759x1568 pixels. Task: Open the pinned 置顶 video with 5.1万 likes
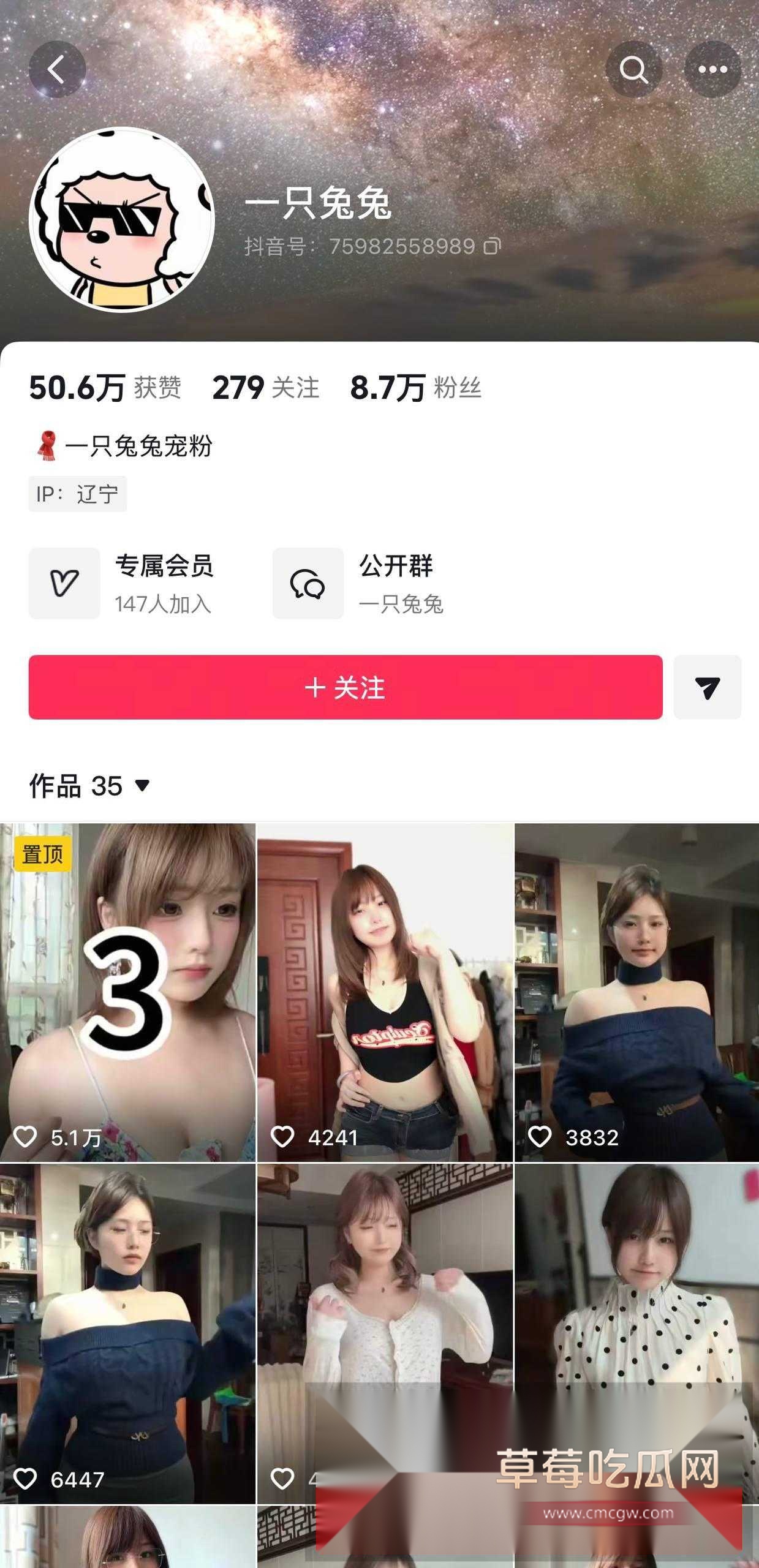pyautogui.click(x=127, y=992)
